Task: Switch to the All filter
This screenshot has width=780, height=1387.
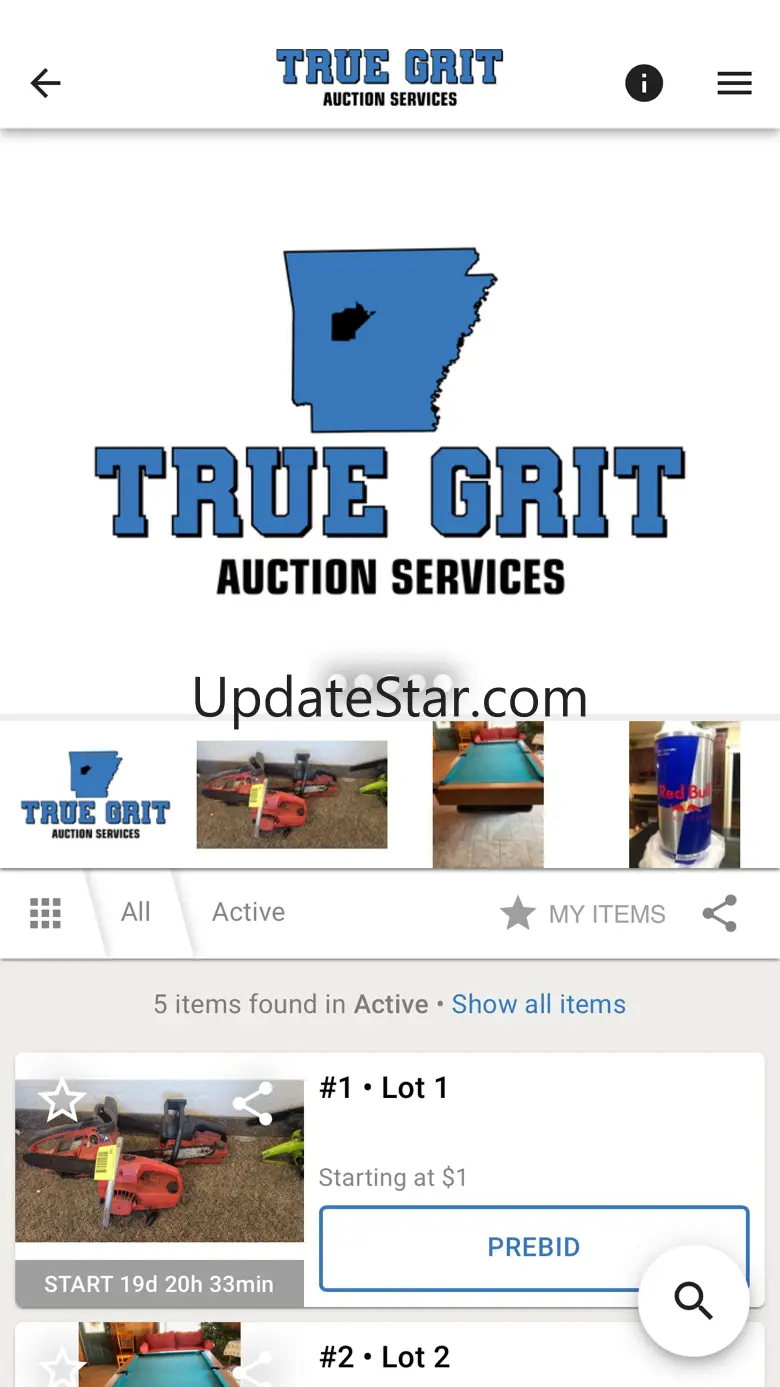Action: click(x=136, y=912)
